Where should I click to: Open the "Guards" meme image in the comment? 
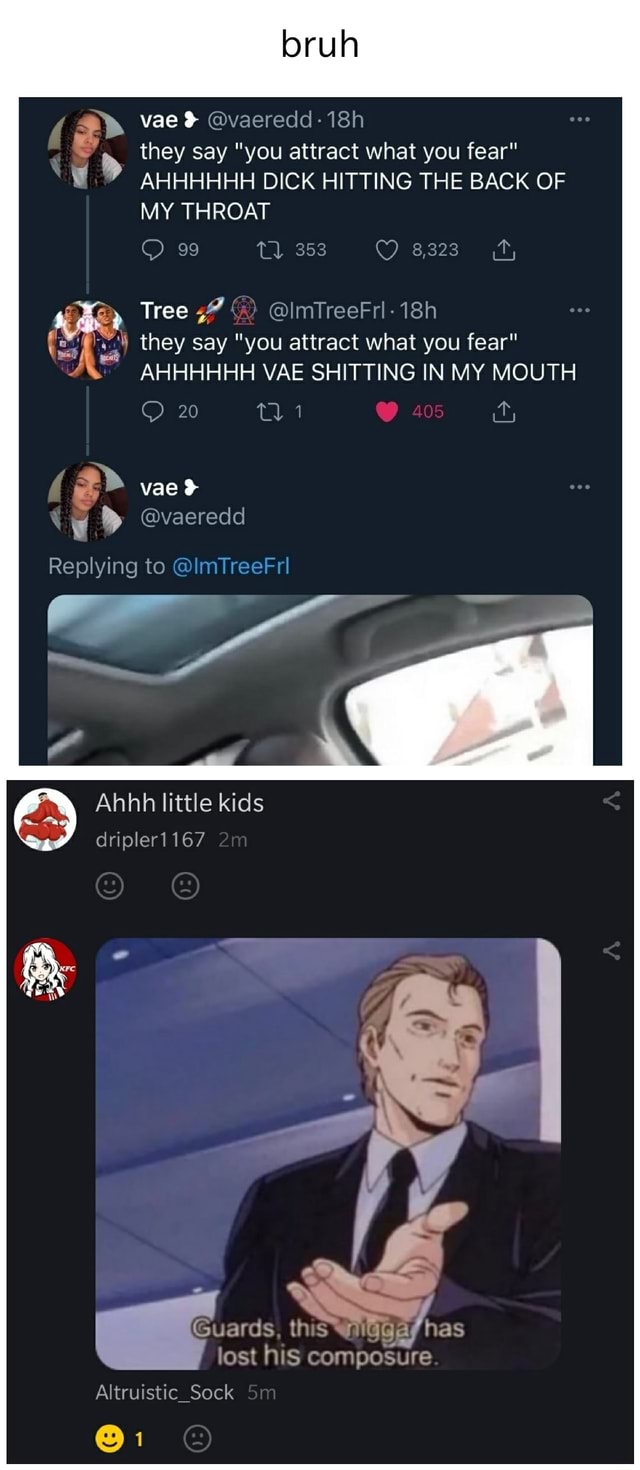point(328,1152)
